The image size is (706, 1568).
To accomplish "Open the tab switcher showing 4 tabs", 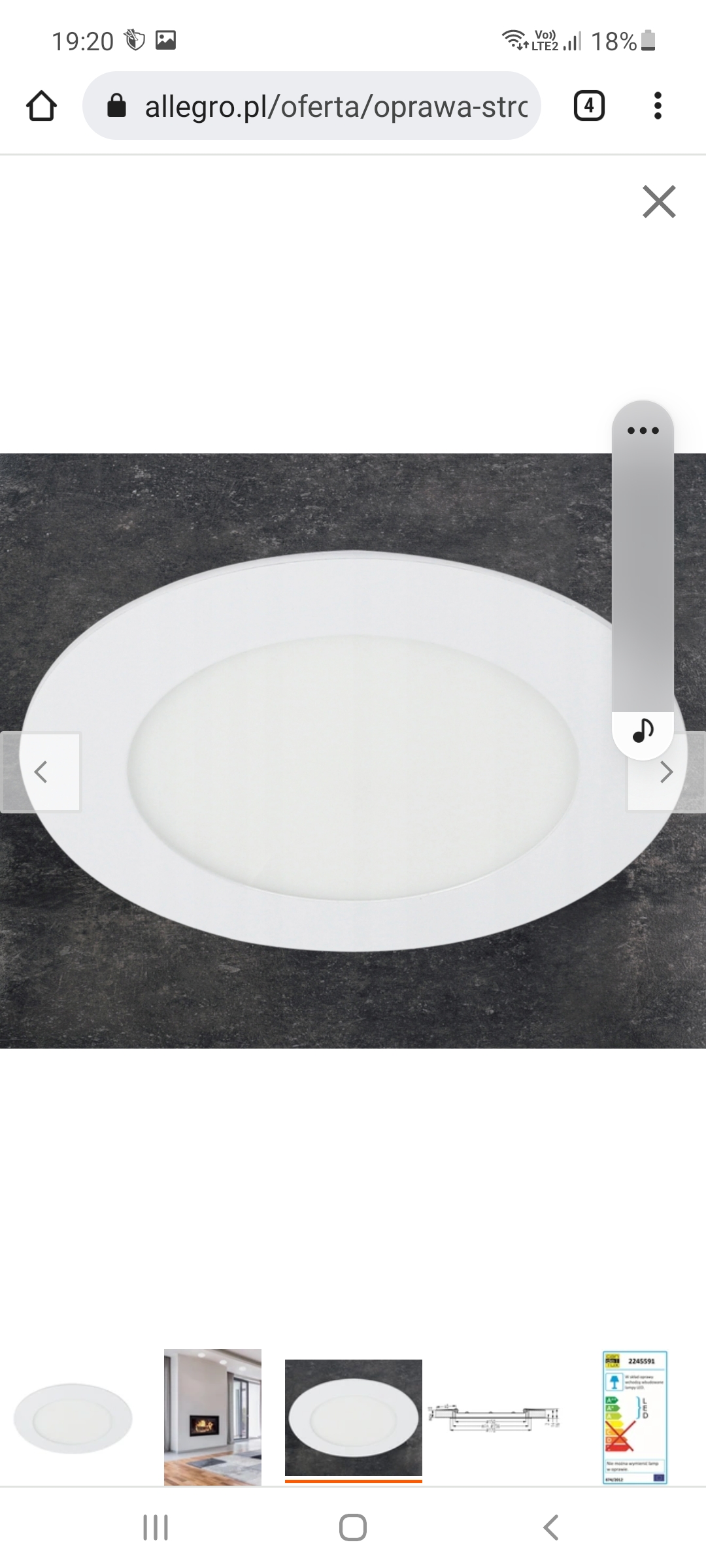I will 588,106.
